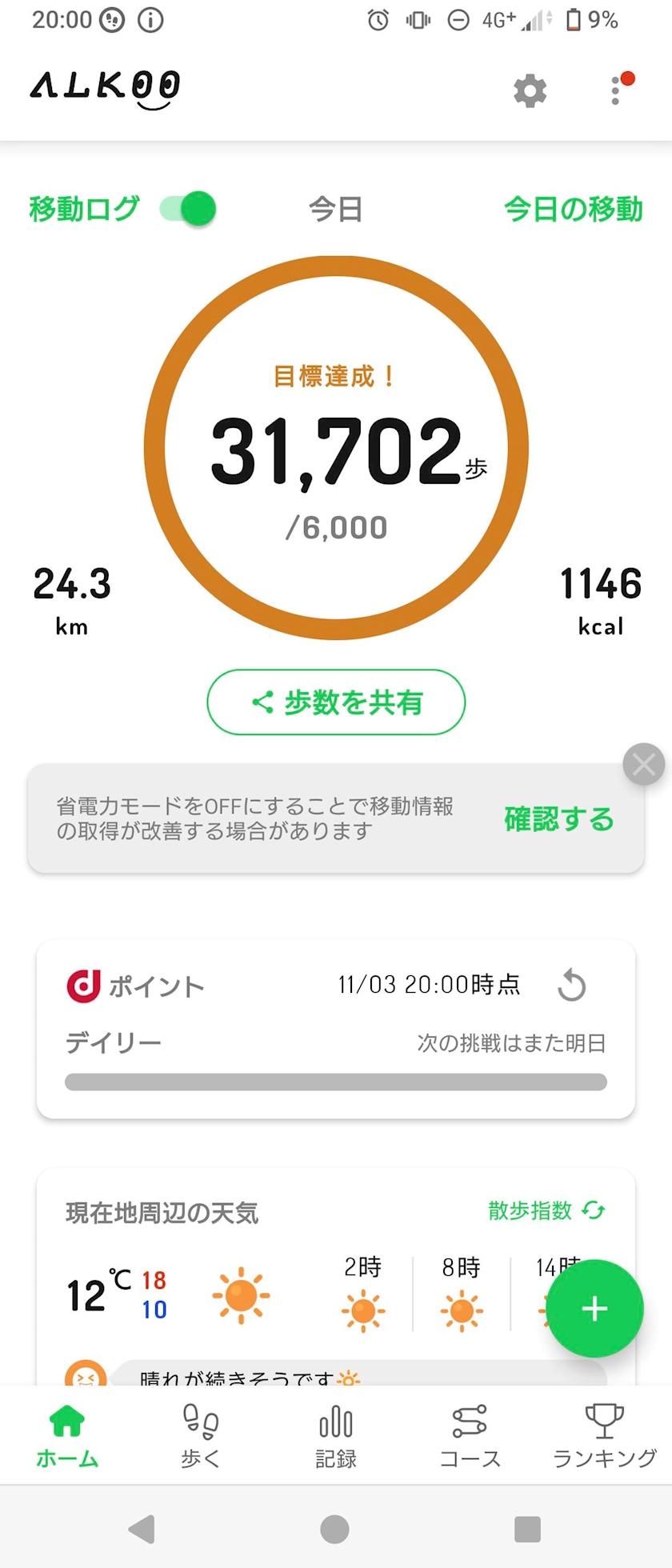Toggle the 移動ログ switch off
This screenshot has width=672, height=1568.
(189, 209)
